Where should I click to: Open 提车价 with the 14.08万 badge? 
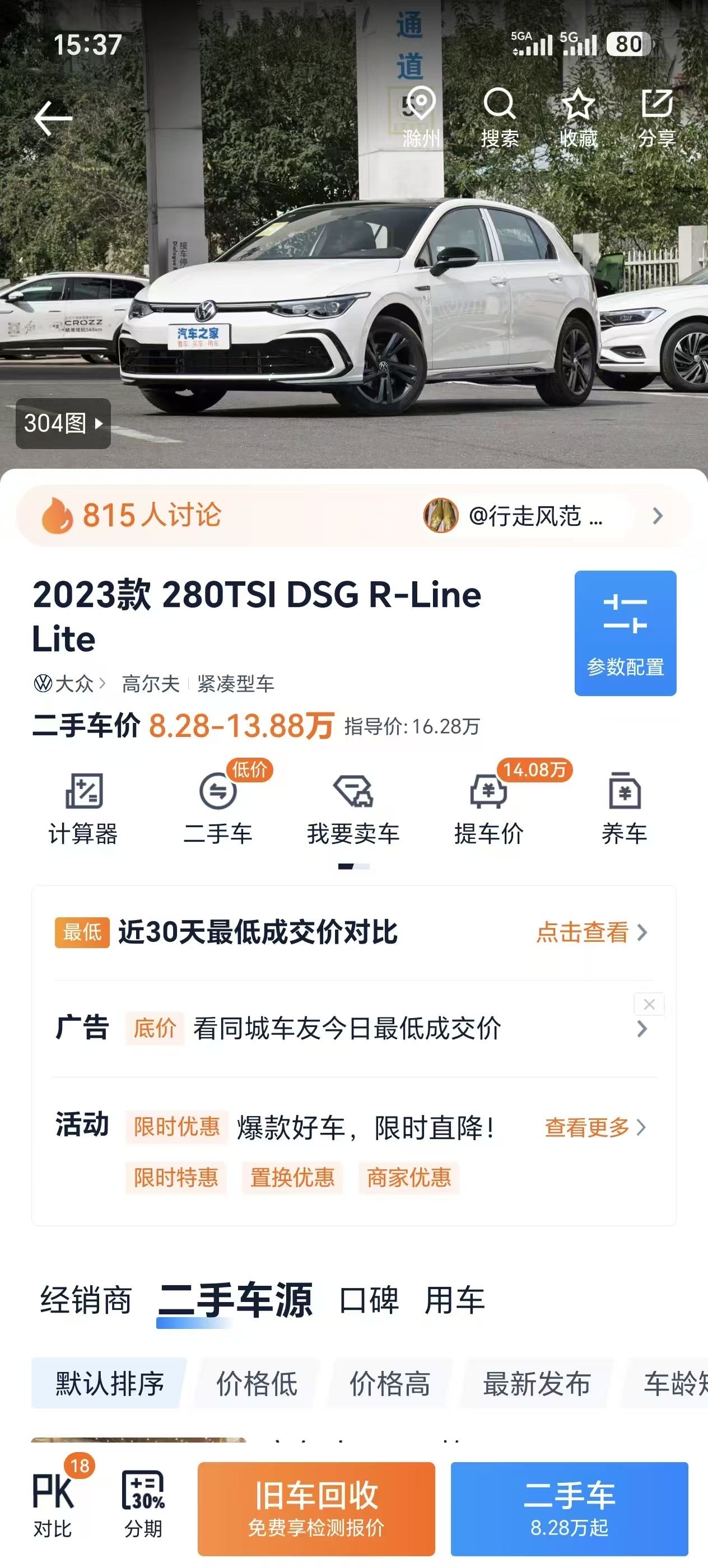pyautogui.click(x=489, y=808)
